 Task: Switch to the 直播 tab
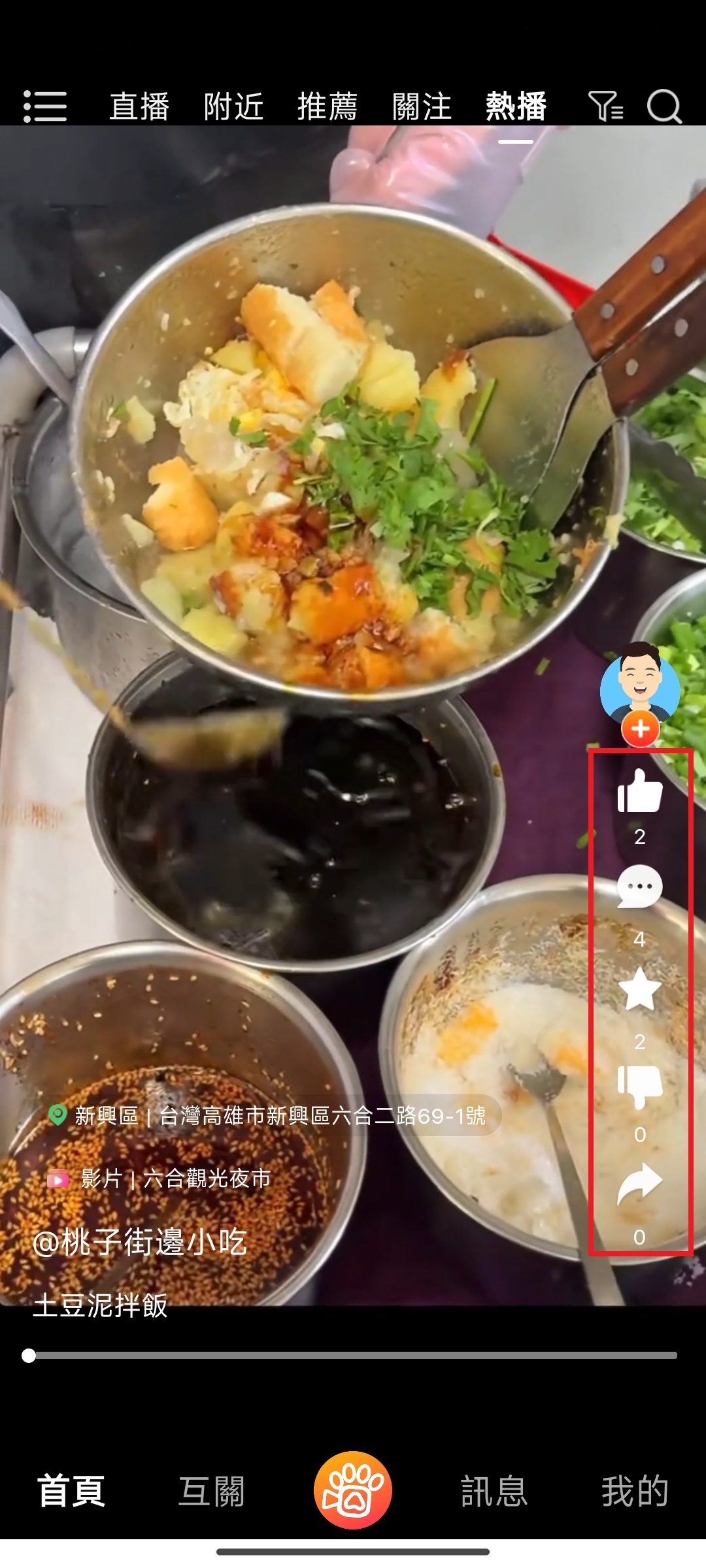click(x=139, y=106)
